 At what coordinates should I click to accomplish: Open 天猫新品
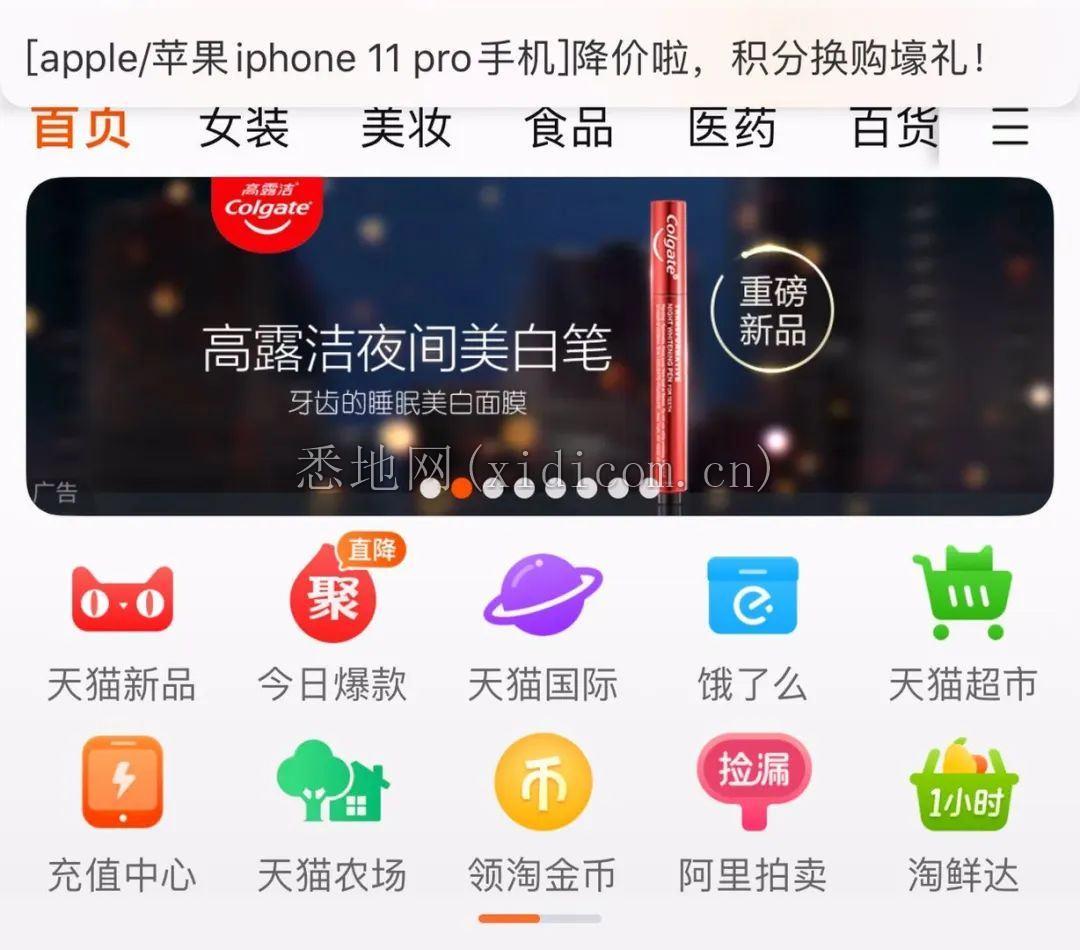tap(122, 625)
